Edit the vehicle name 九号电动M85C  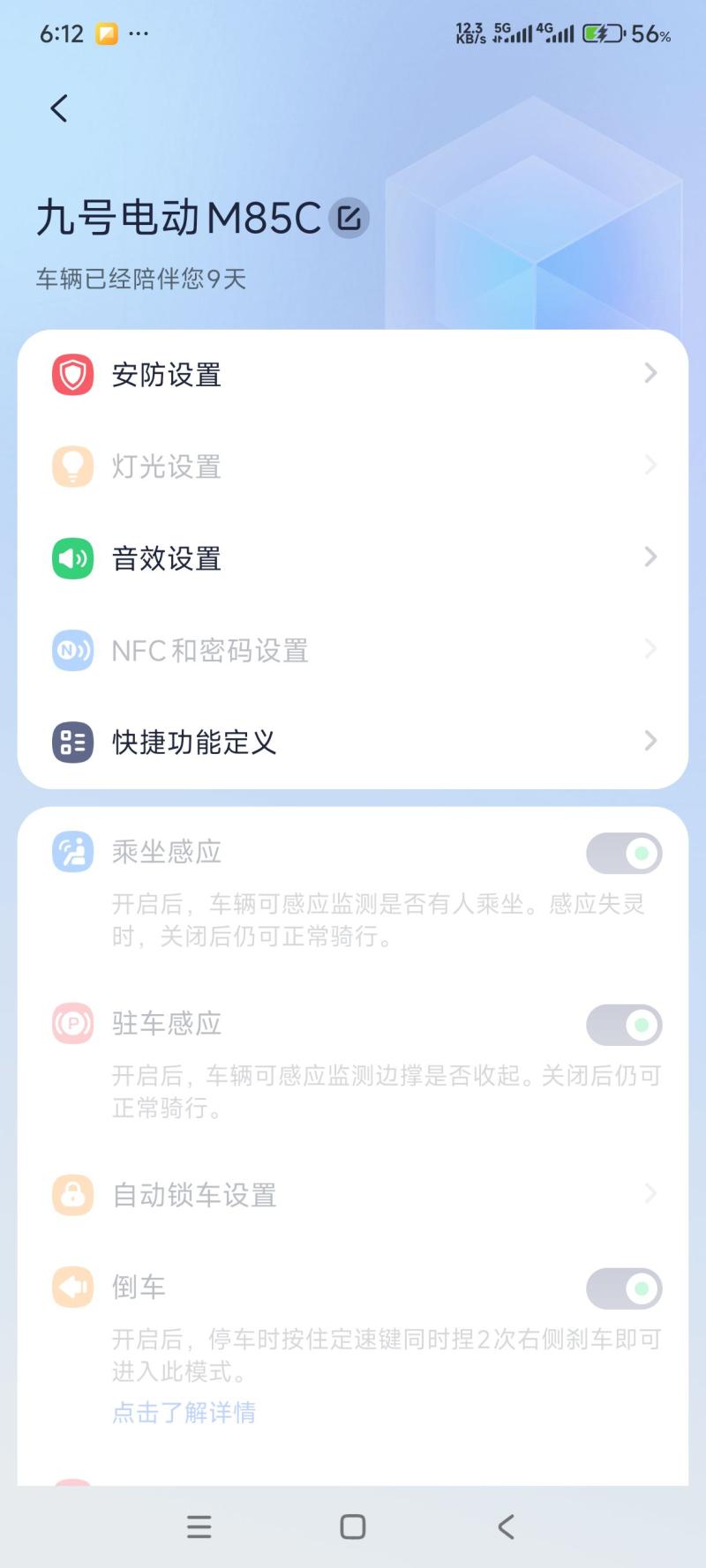[x=349, y=218]
